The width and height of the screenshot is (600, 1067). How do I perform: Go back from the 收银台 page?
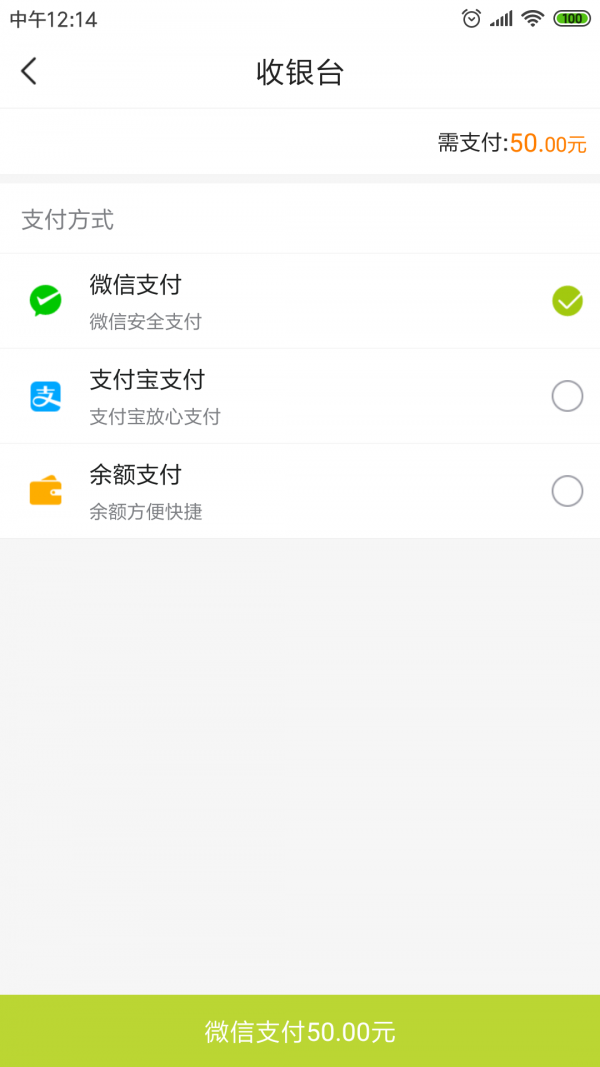[x=29, y=71]
